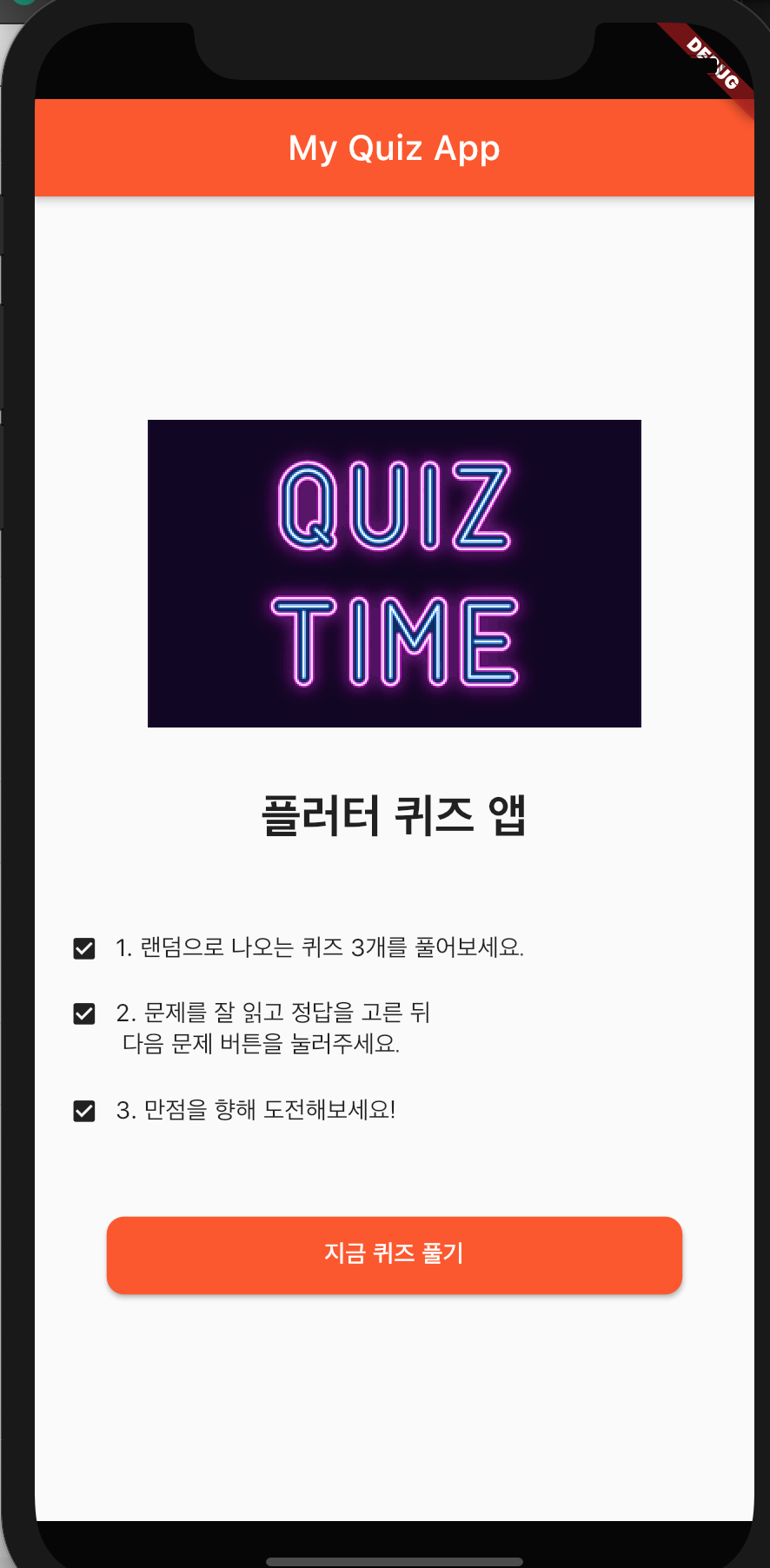This screenshot has height=1568, width=770.
Task: Start the quiz with 지금 퀴즈 풀기 button
Action: [395, 1255]
